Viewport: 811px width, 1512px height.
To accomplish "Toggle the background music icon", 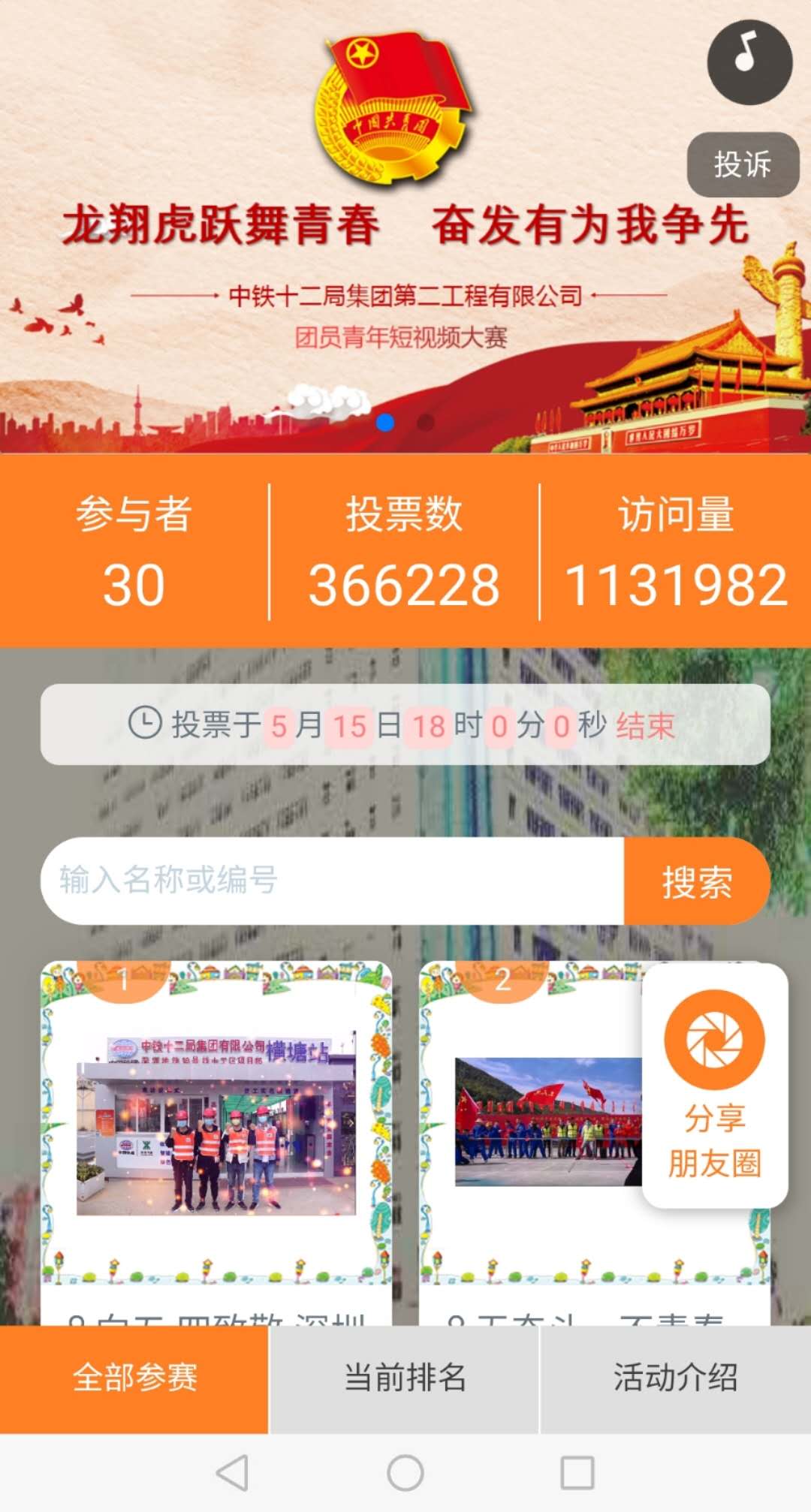I will coord(749,62).
